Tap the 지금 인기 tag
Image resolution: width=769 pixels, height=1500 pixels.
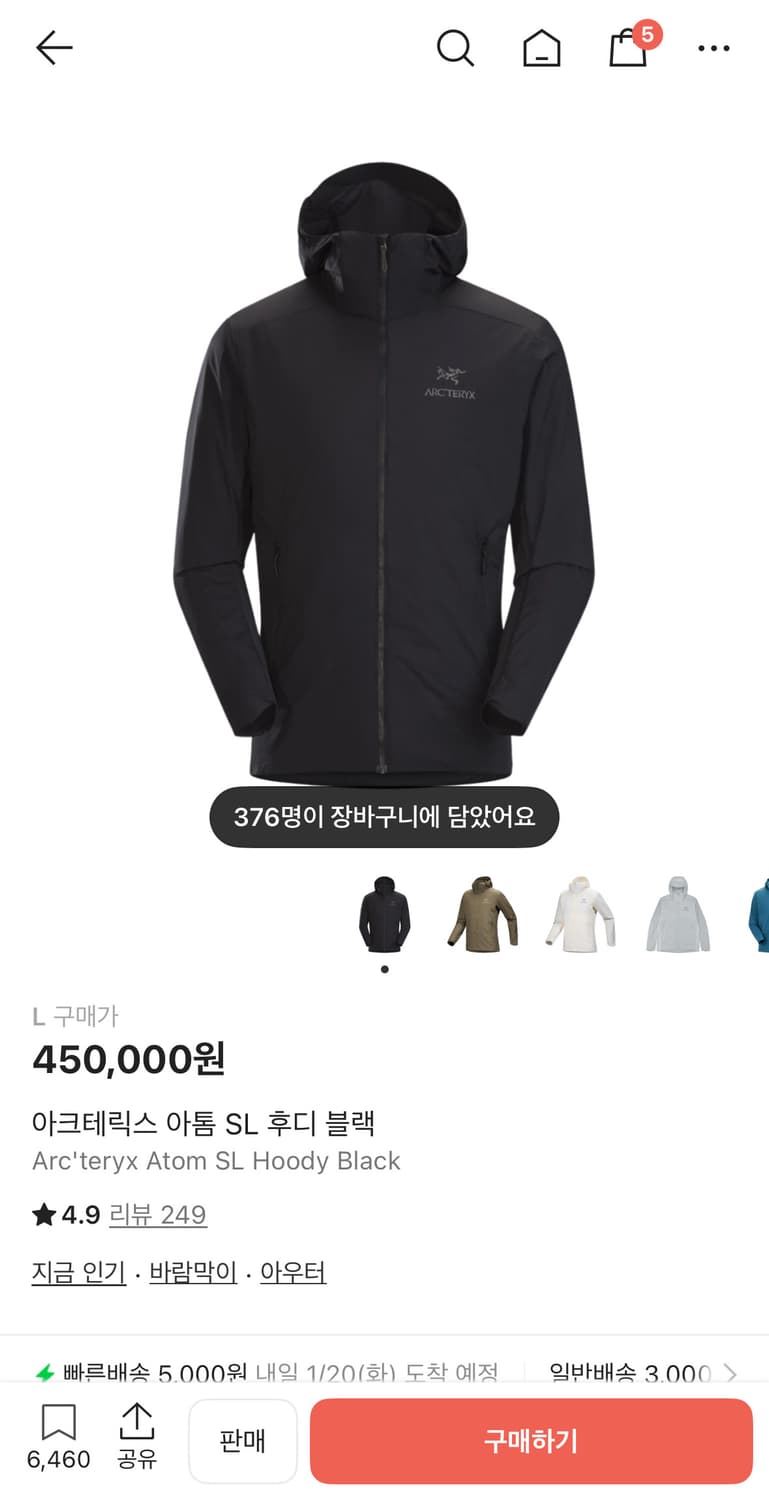[x=78, y=1273]
